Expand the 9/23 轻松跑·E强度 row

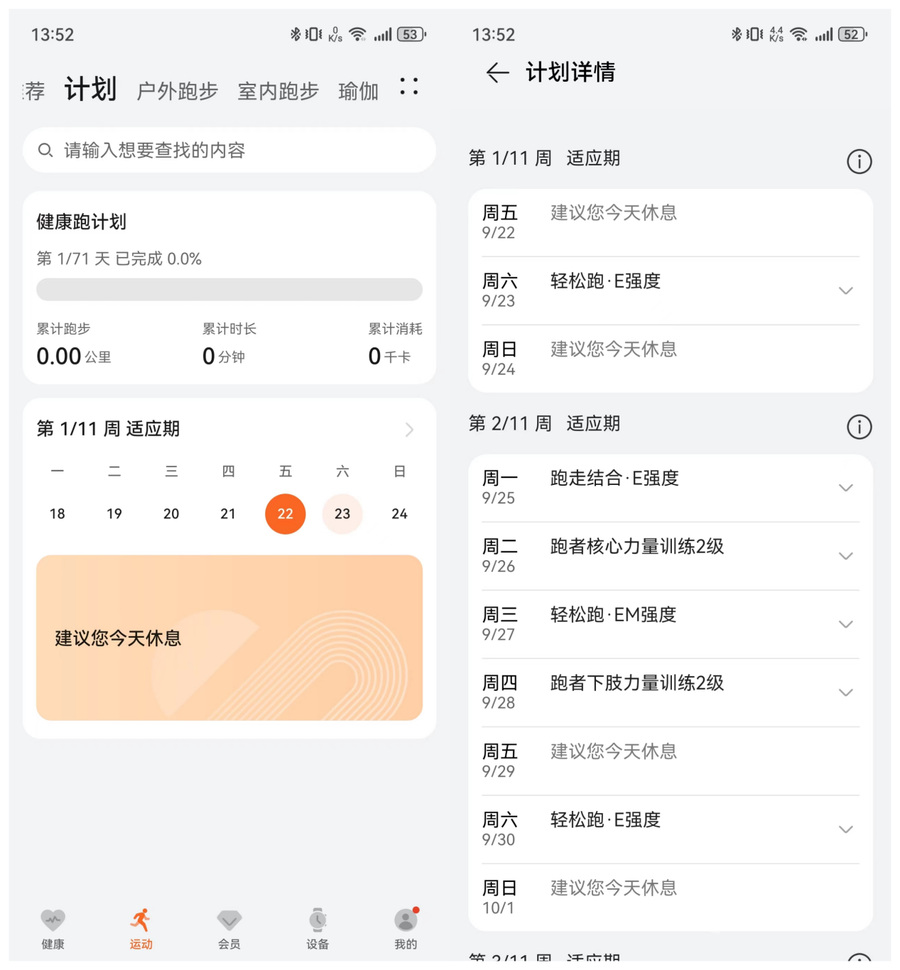coord(671,290)
